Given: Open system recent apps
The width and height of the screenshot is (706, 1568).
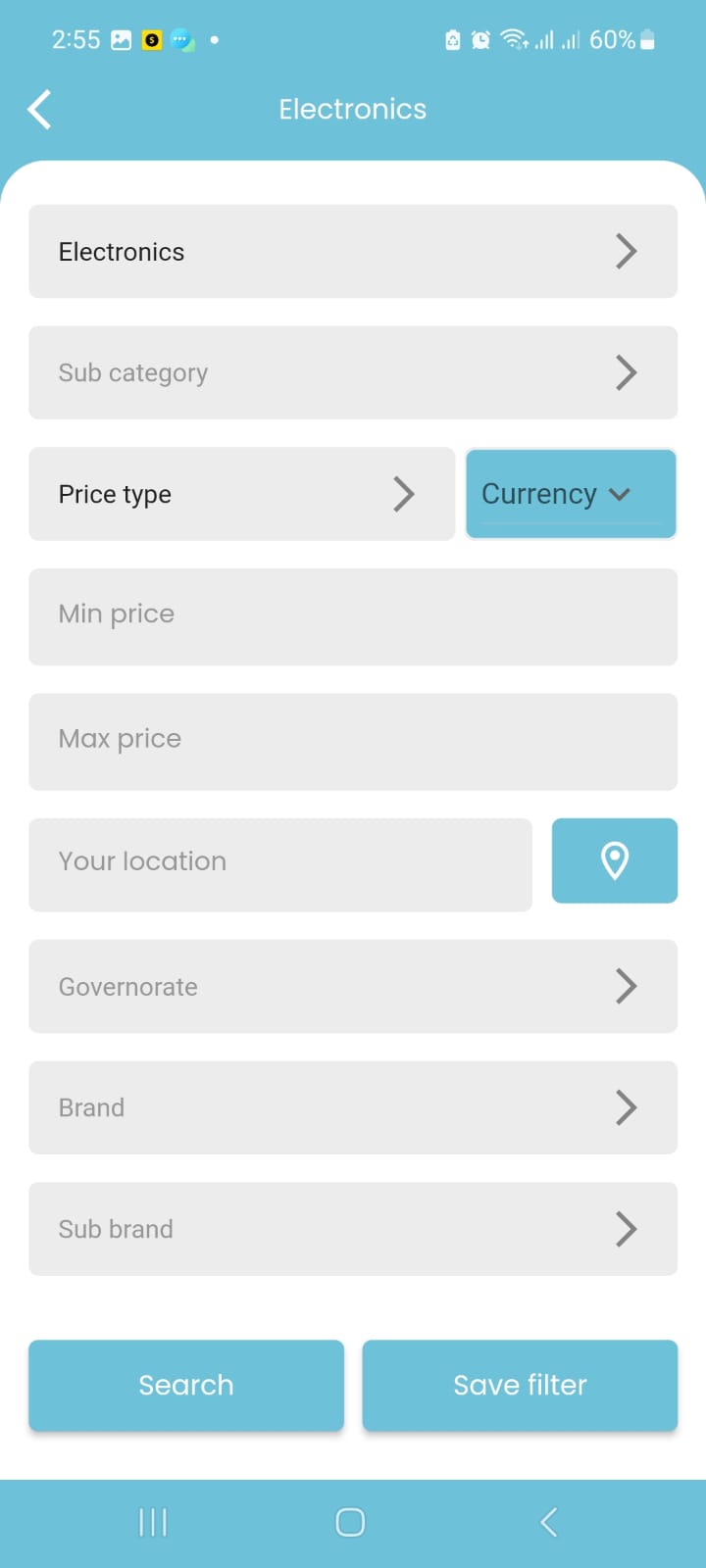Looking at the screenshot, I should pos(153,1522).
